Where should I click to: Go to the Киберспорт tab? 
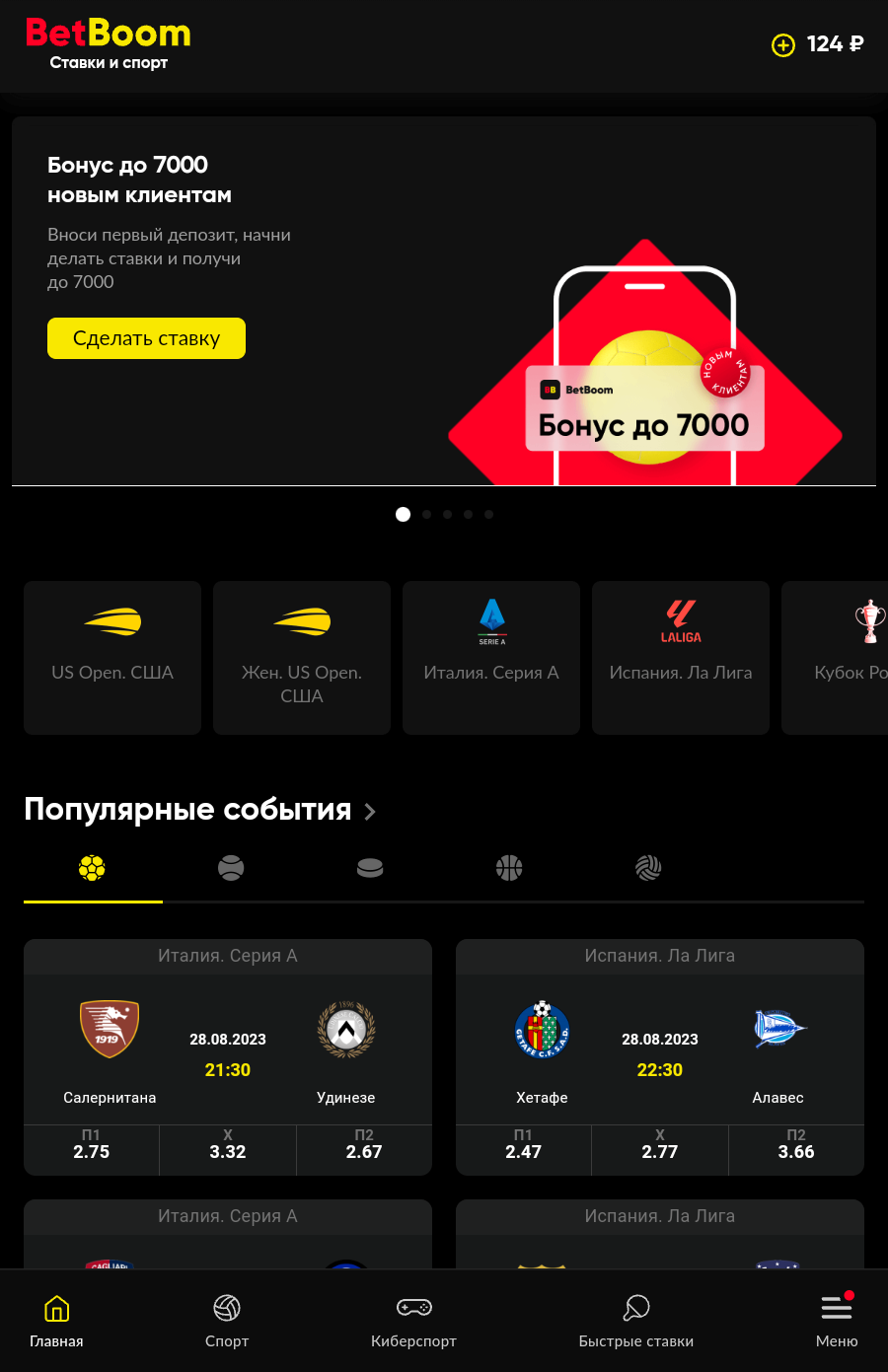(413, 1320)
